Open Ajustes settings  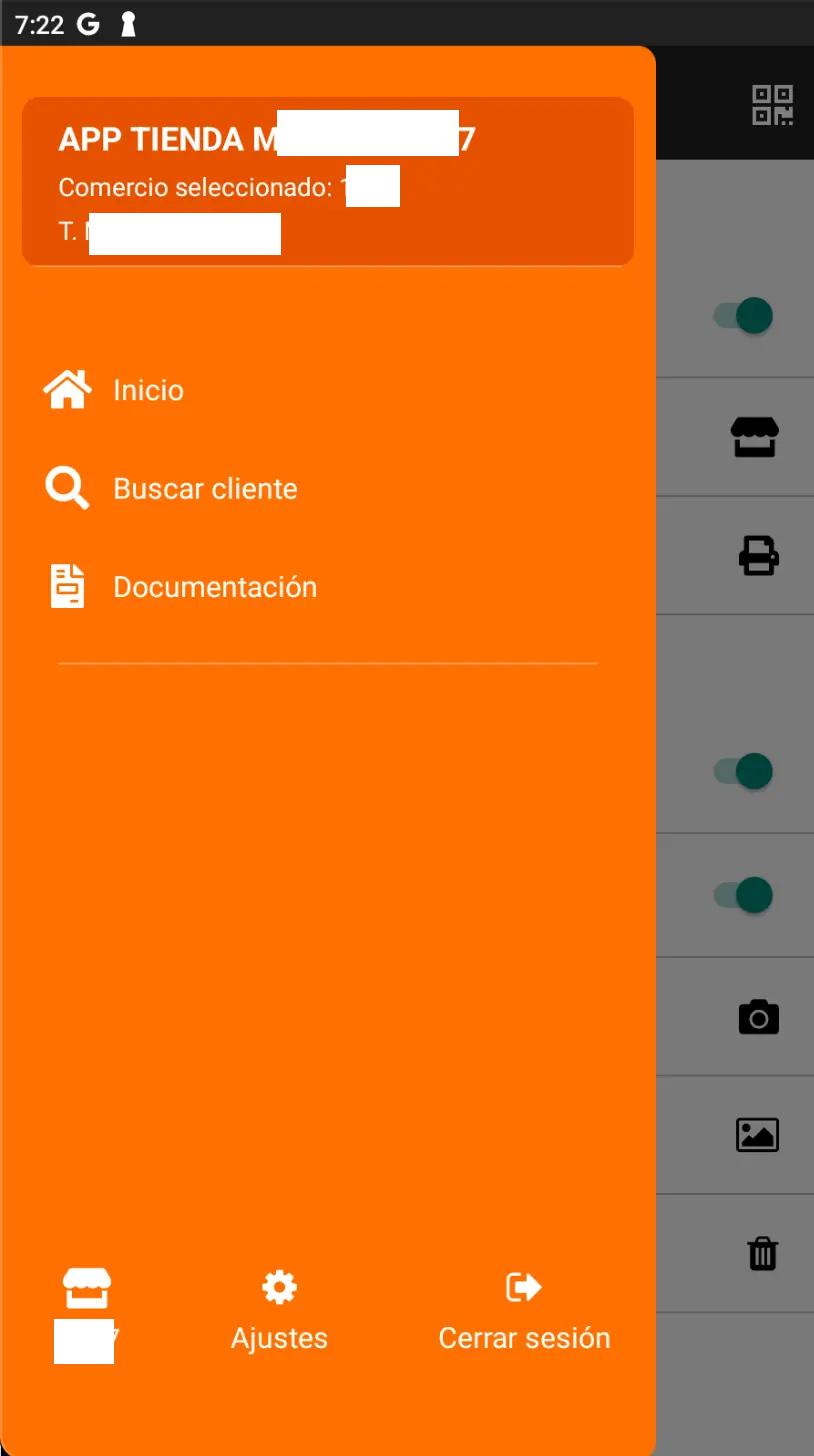(279, 1311)
